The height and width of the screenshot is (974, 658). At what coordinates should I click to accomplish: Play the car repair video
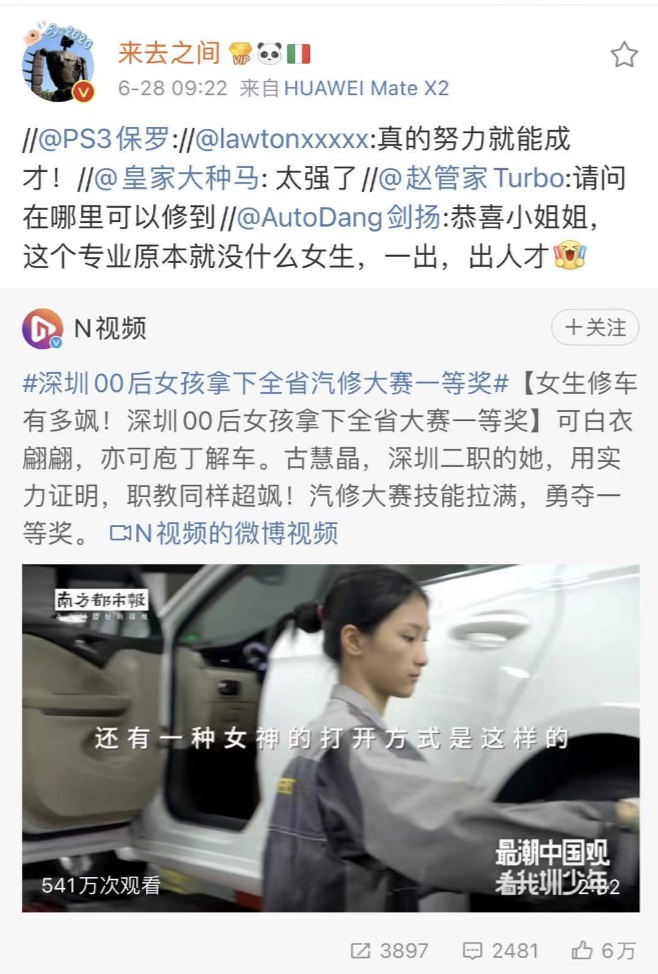(330, 739)
